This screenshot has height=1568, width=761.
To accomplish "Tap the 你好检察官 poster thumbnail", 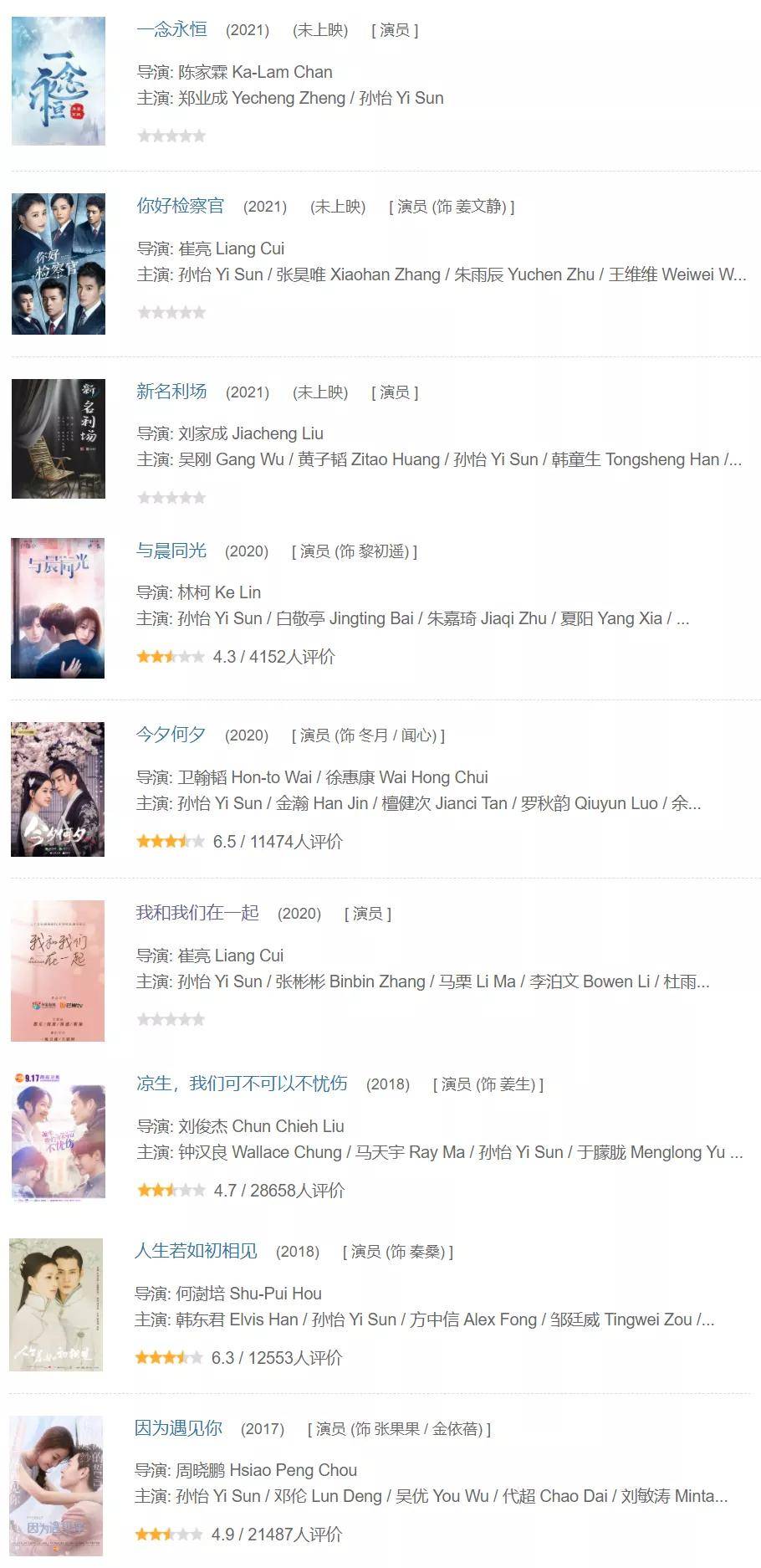I will pos(59,264).
